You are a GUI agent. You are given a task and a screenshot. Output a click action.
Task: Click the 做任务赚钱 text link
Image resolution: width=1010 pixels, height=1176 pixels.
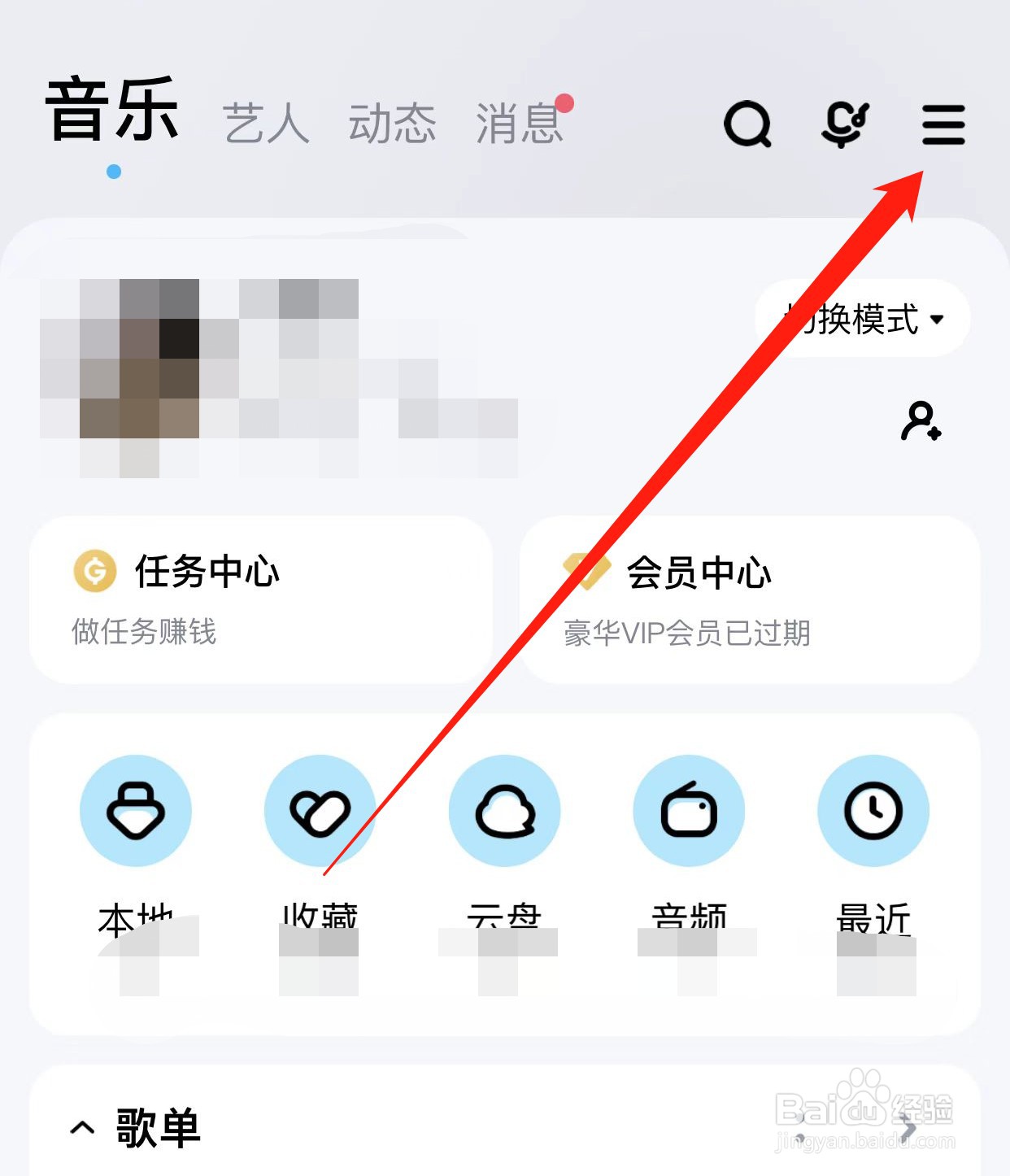(x=143, y=634)
